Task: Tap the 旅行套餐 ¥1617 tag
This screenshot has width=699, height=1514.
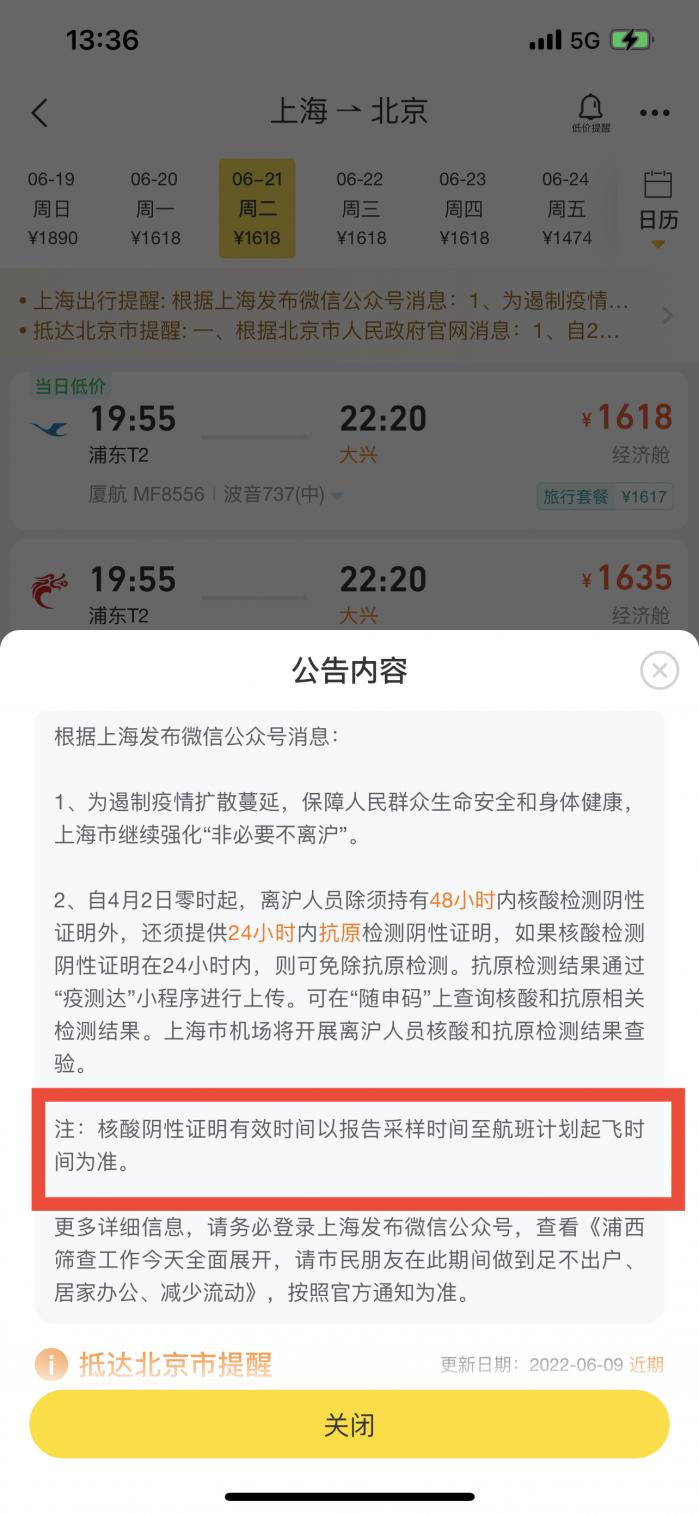Action: (604, 496)
